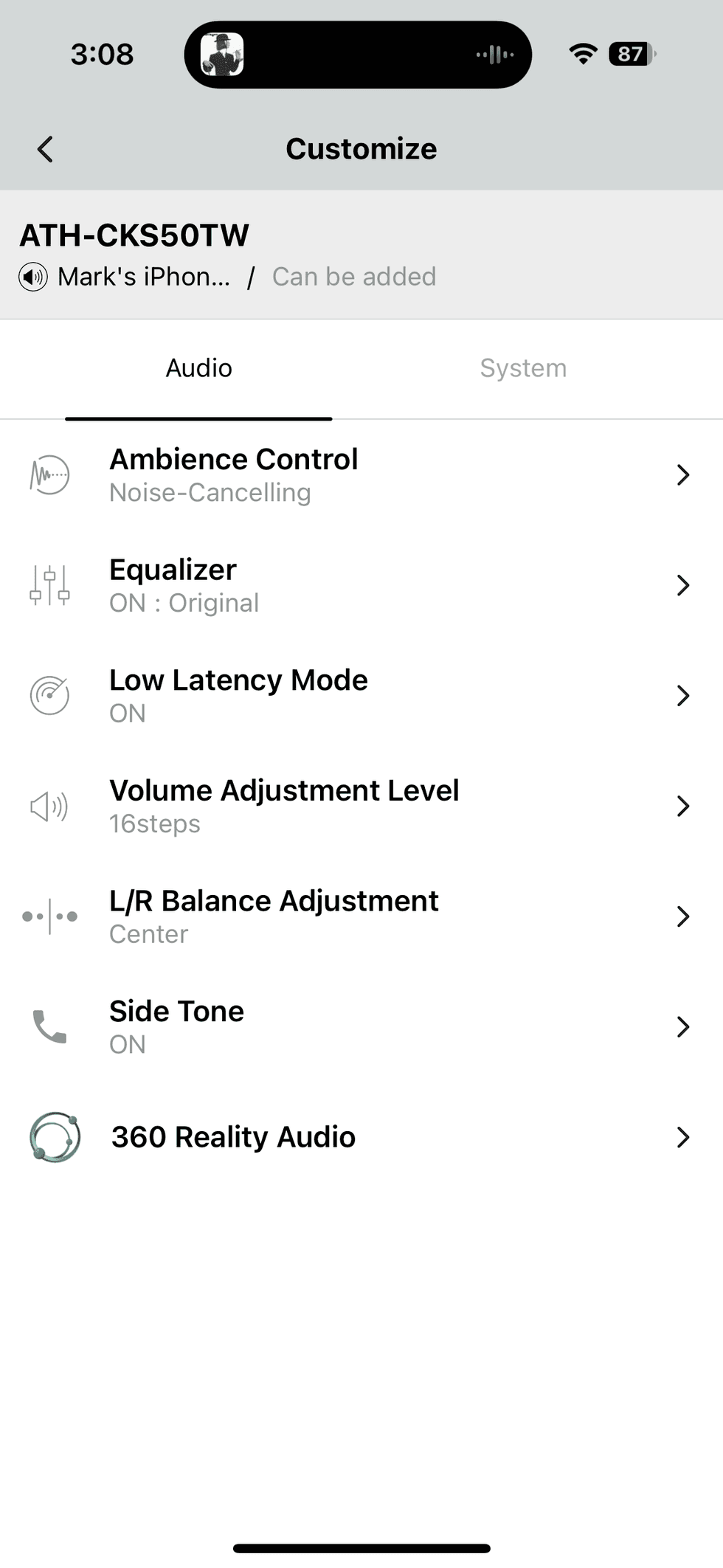
Task: Select the L/R Balance dots icon
Action: 49,916
